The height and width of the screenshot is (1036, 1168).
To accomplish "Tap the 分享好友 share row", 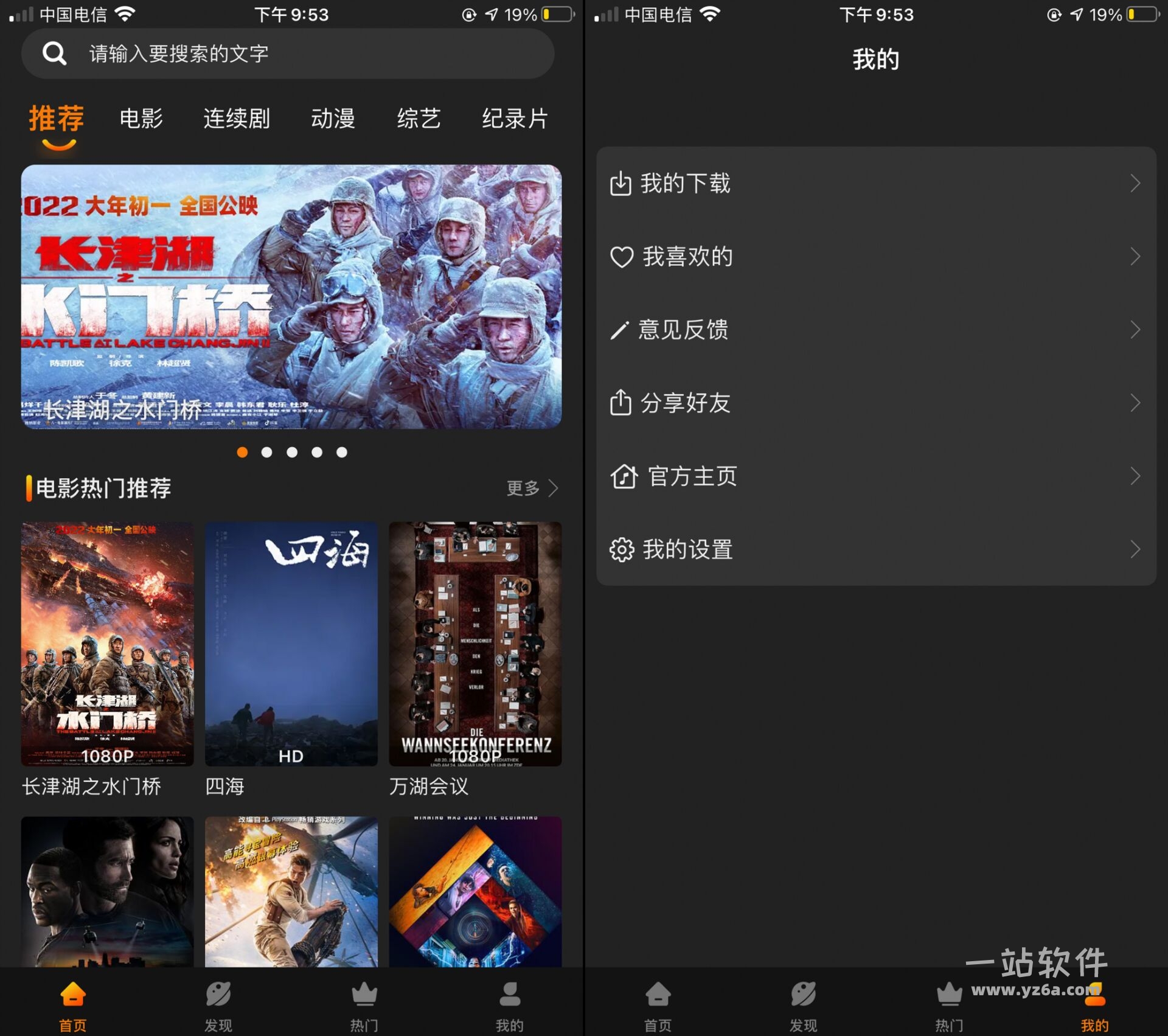I will 875,403.
